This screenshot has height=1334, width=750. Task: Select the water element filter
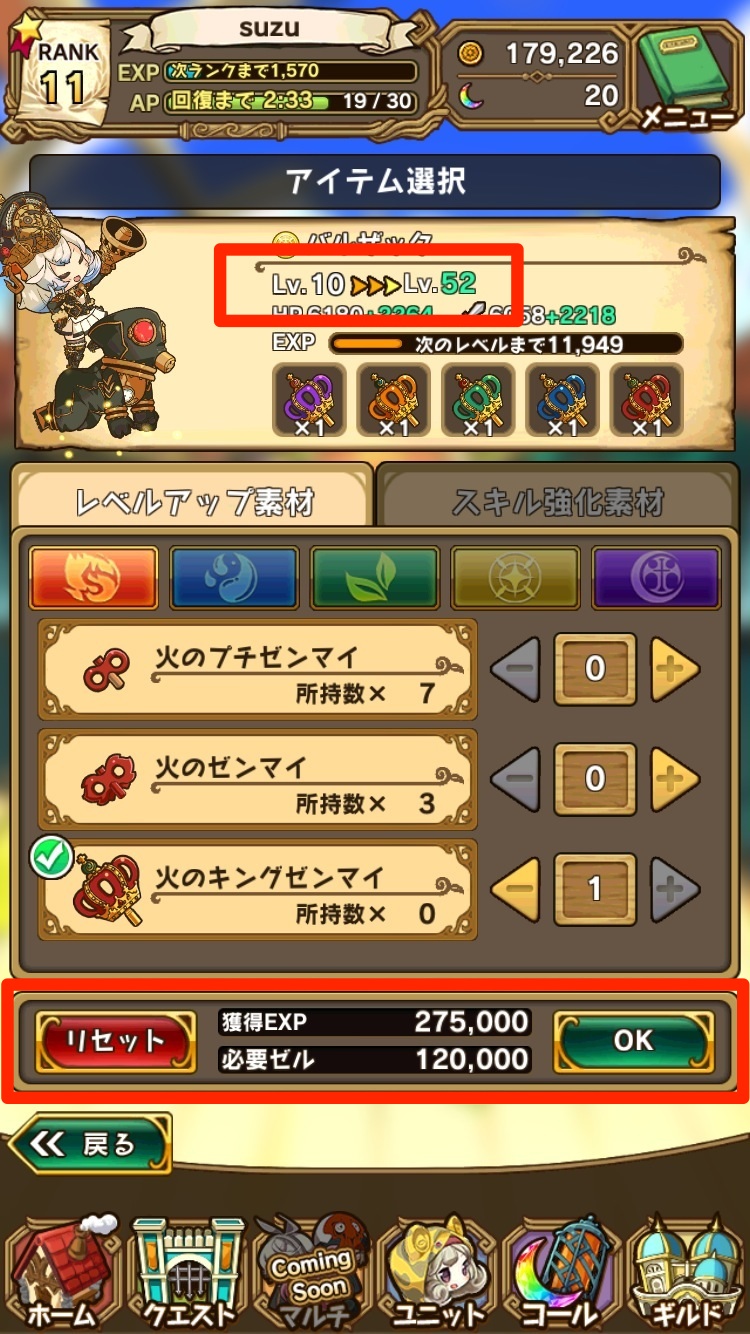click(233, 578)
